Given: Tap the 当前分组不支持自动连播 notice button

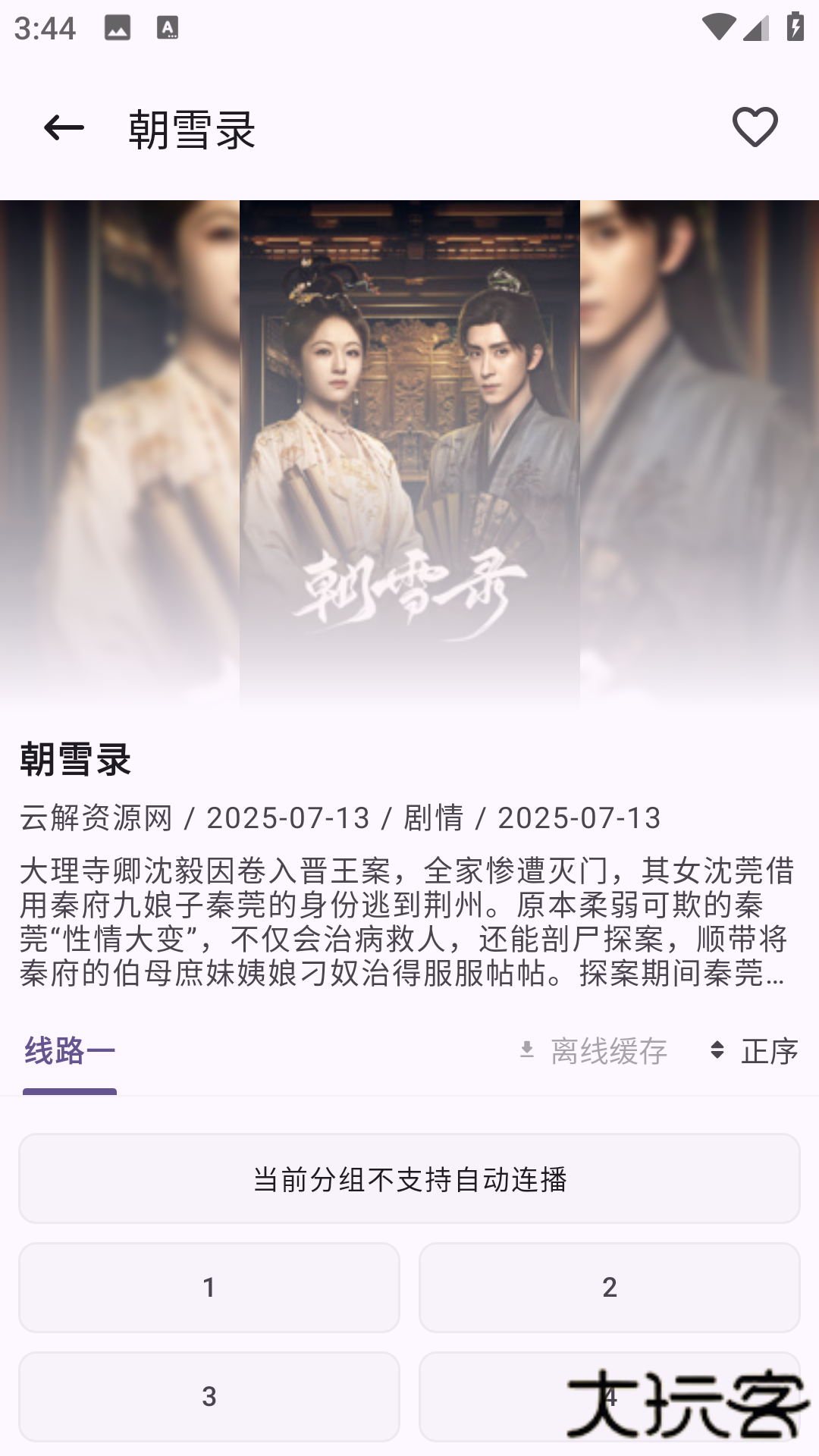Looking at the screenshot, I should point(409,1178).
